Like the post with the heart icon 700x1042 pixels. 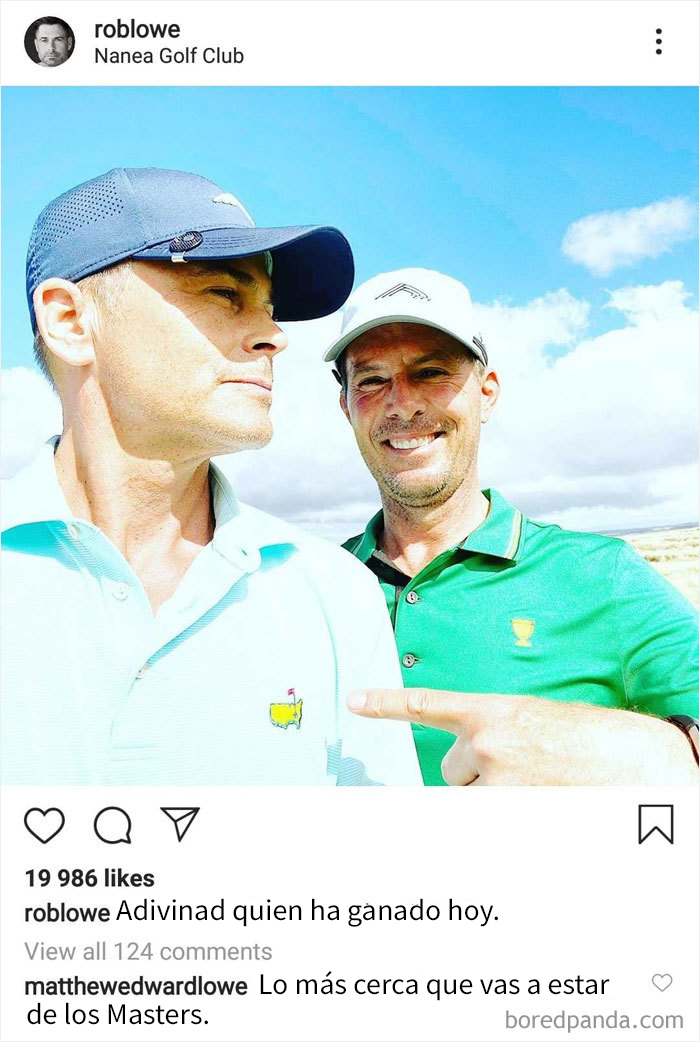(x=44, y=825)
